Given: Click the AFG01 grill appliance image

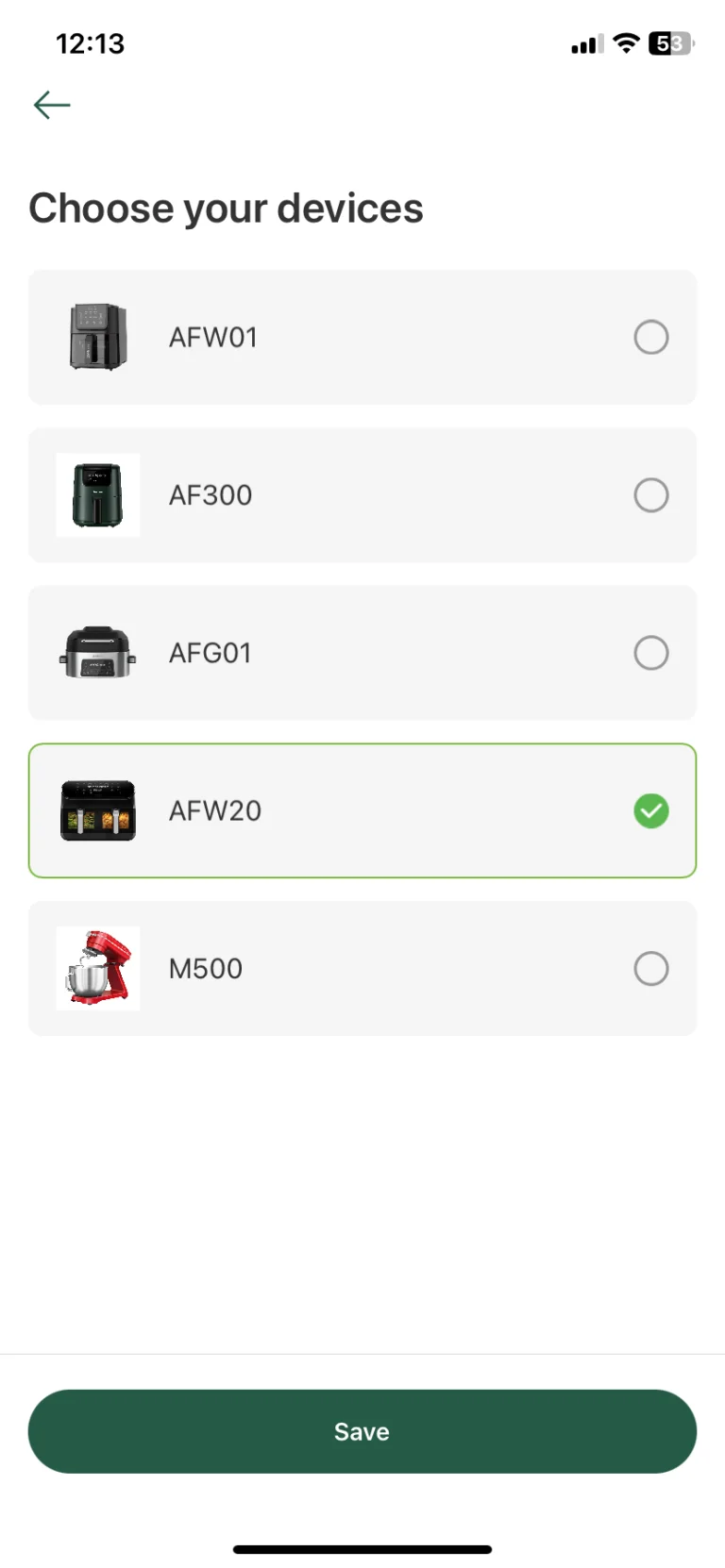Looking at the screenshot, I should tap(98, 652).
